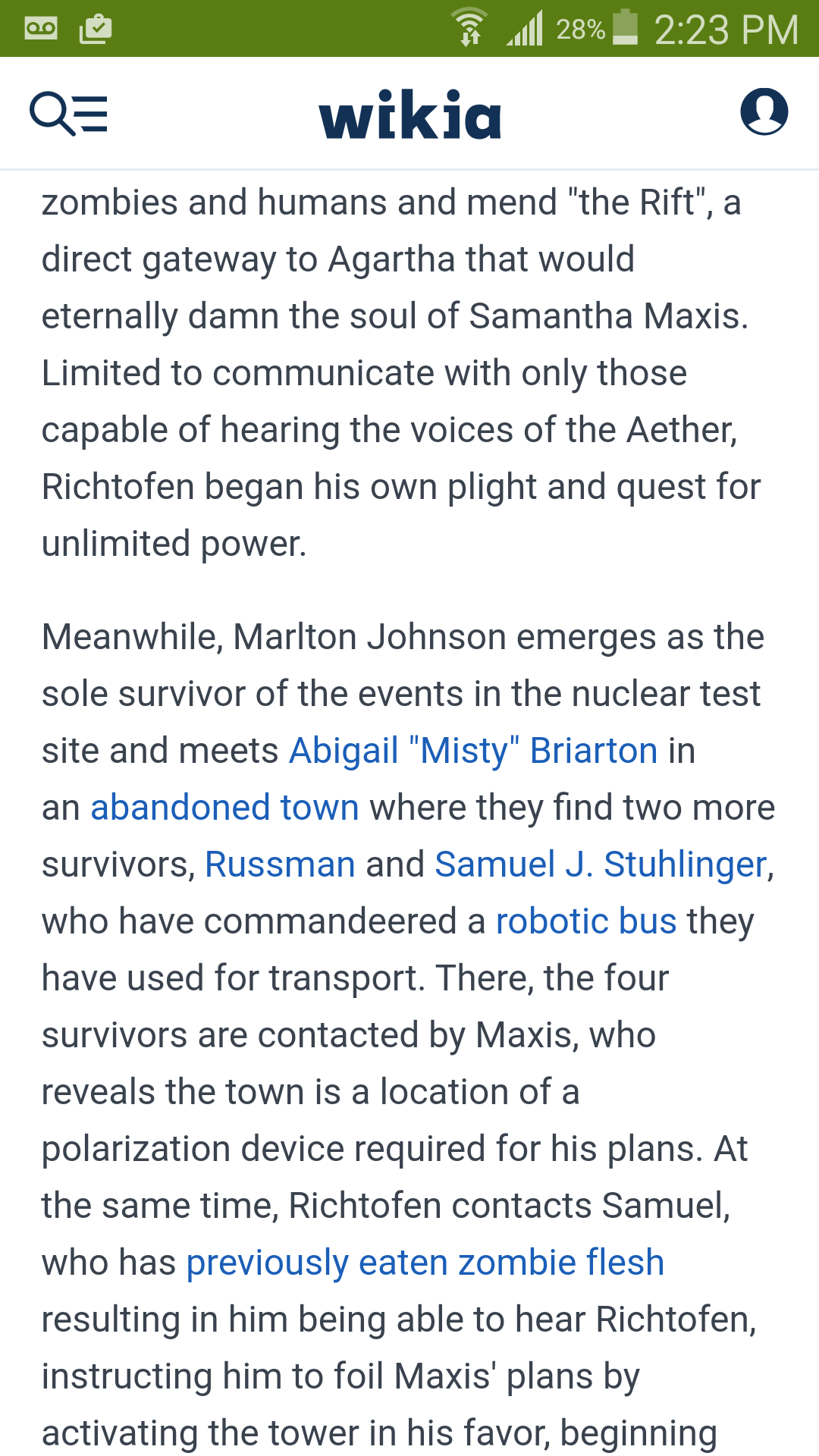
Task: Follow the previously eaten zombie flesh link
Action: point(425,1263)
